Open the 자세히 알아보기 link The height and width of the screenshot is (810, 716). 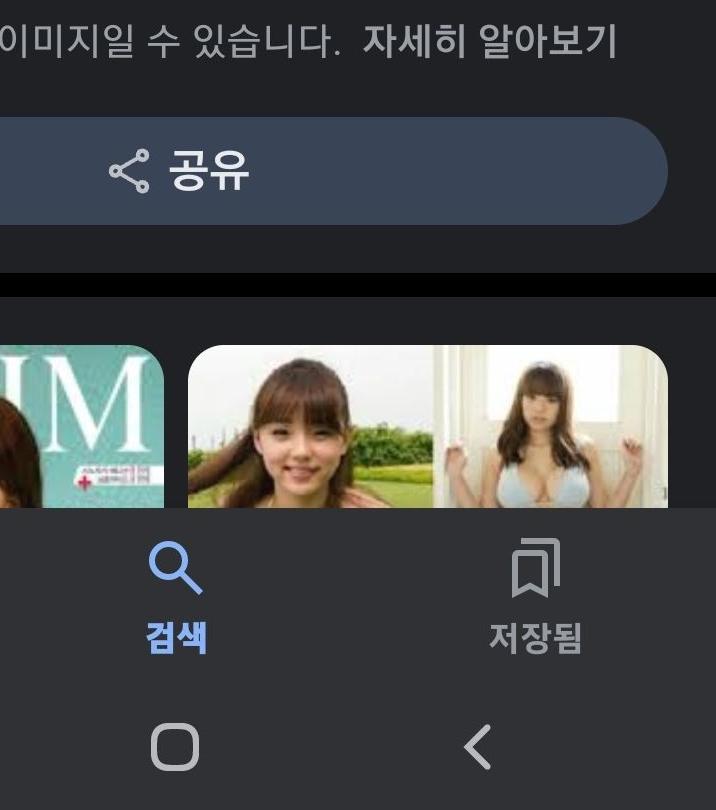489,41
